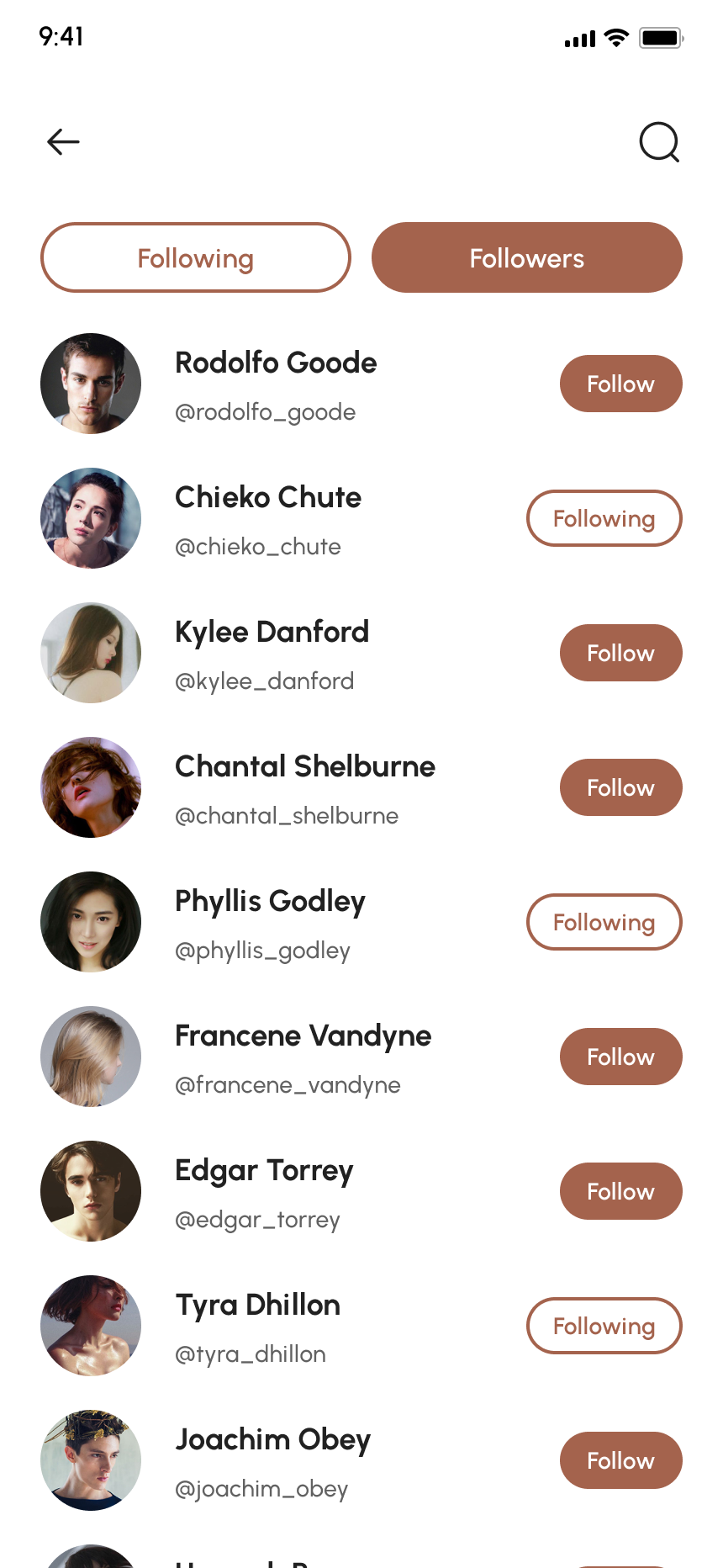Follow Joachim Obey
This screenshot has width=723, height=1568.
pyautogui.click(x=620, y=1461)
